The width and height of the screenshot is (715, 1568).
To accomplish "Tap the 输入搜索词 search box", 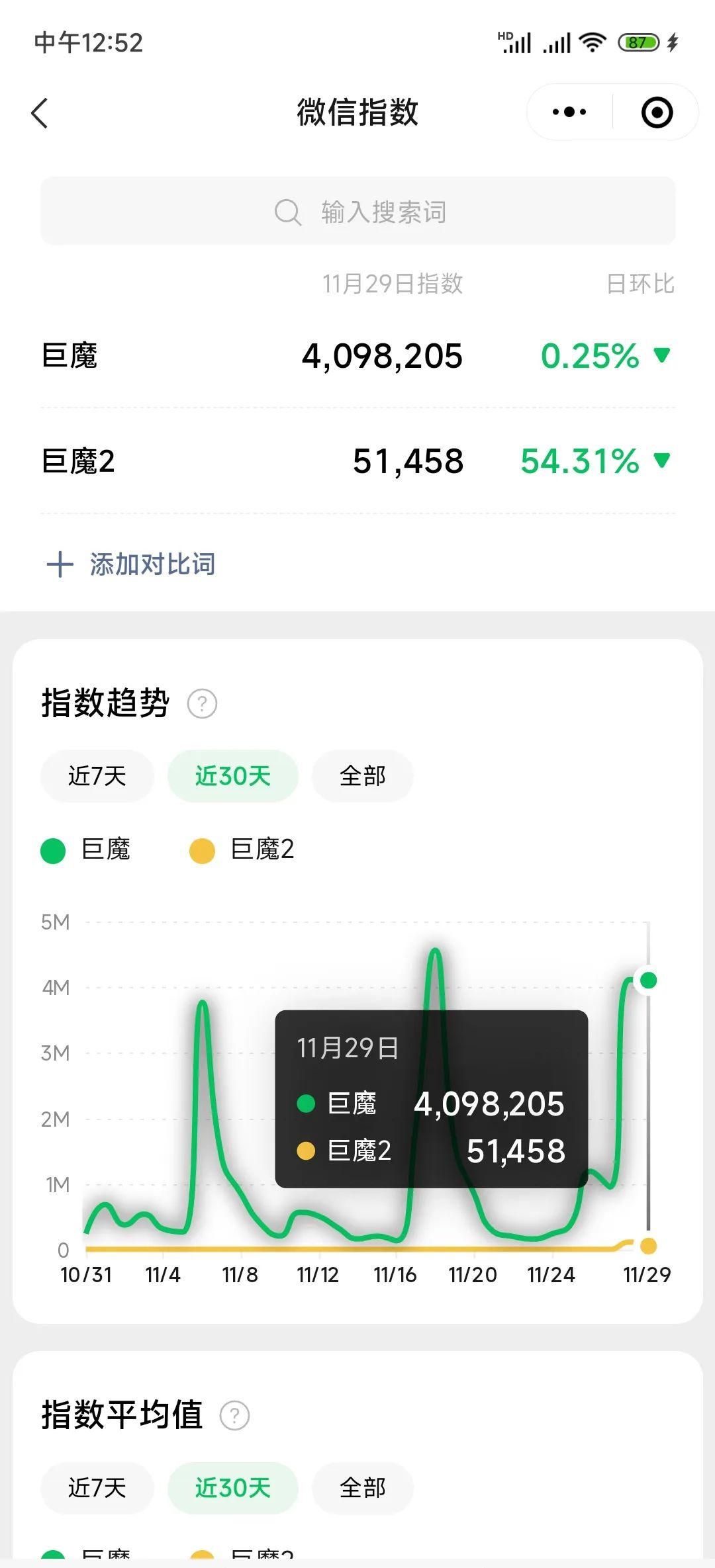I will click(x=358, y=212).
